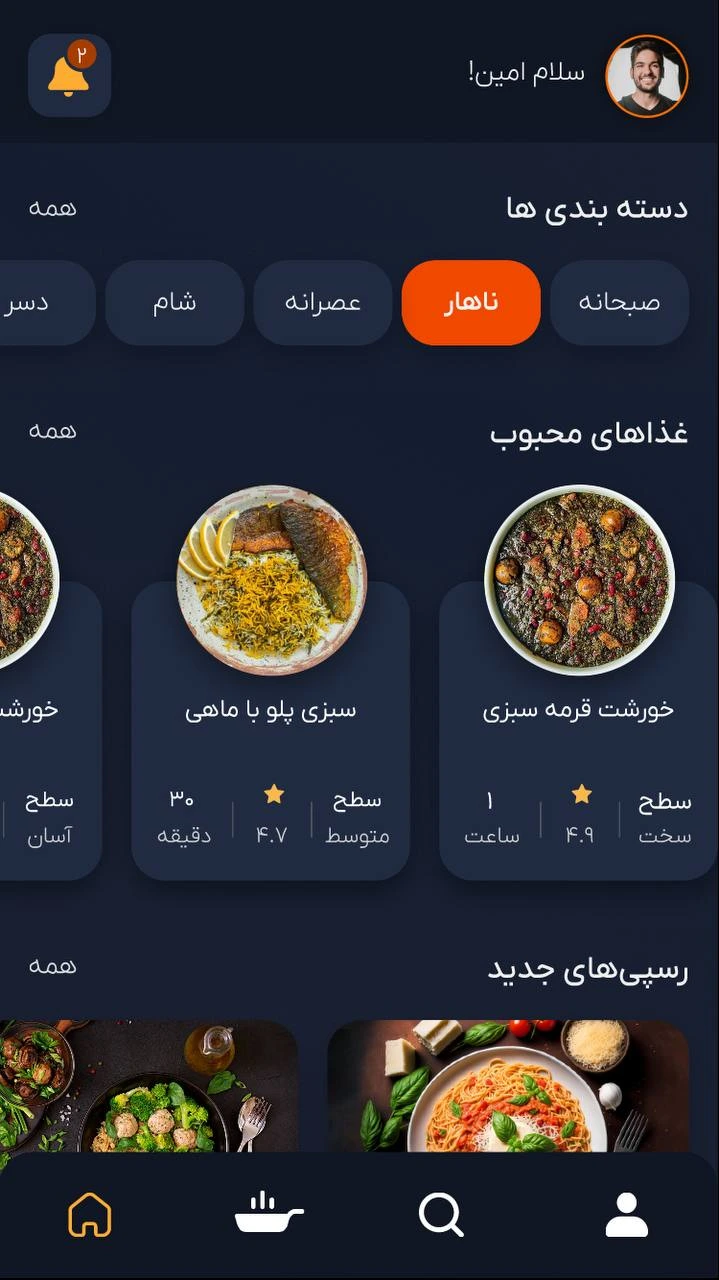Switch to the profile tab
Viewport: 719px width, 1280px height.
point(627,1216)
